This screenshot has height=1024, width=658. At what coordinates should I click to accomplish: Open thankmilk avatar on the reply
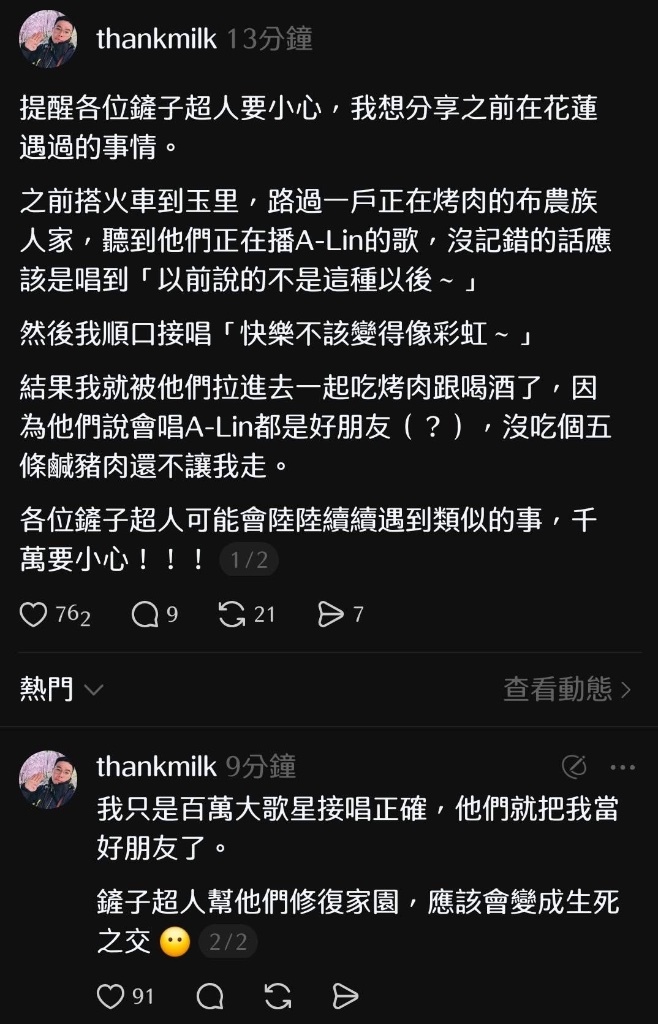tap(48, 779)
